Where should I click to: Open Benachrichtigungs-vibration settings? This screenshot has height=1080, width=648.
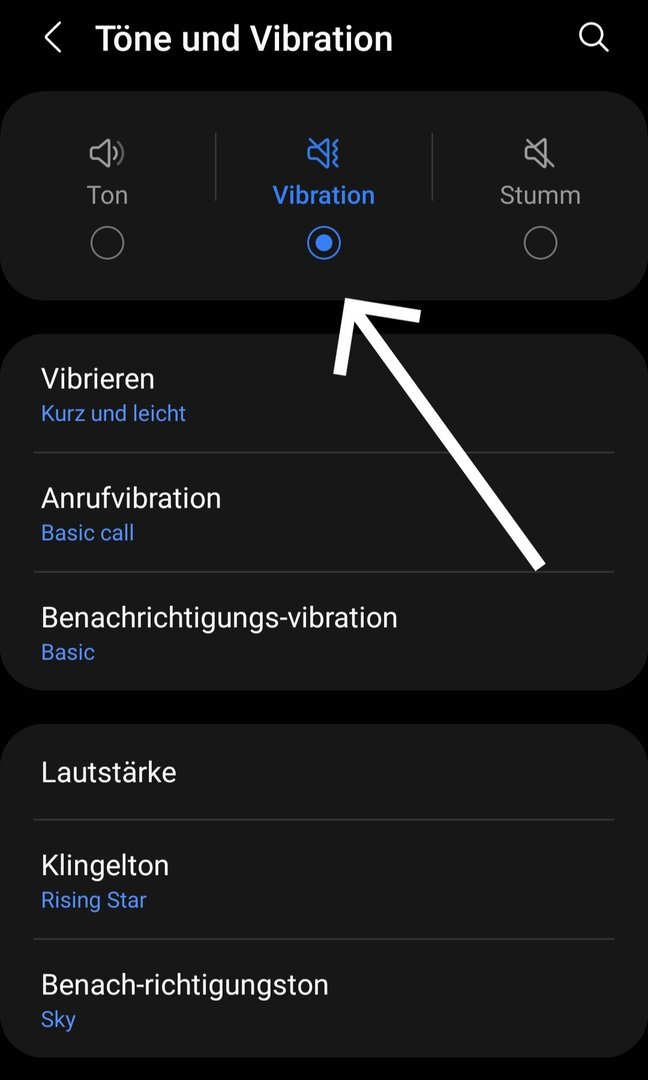(323, 632)
